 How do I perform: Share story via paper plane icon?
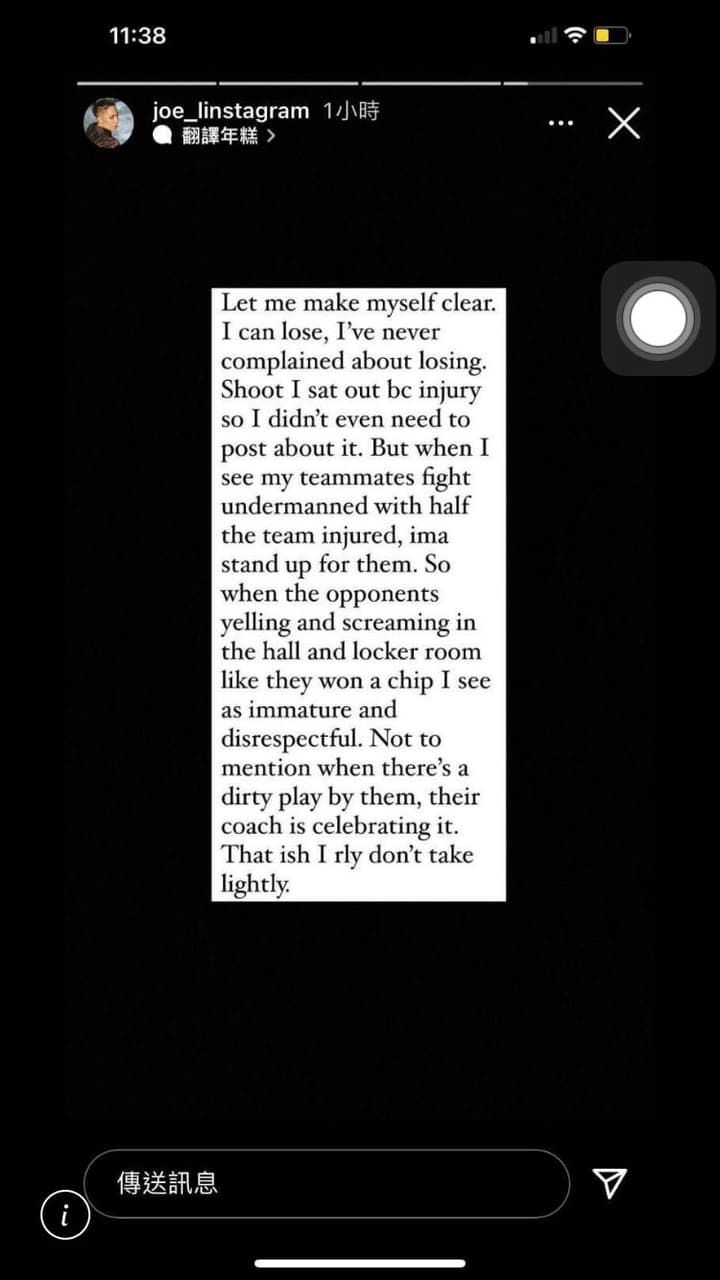609,1183
